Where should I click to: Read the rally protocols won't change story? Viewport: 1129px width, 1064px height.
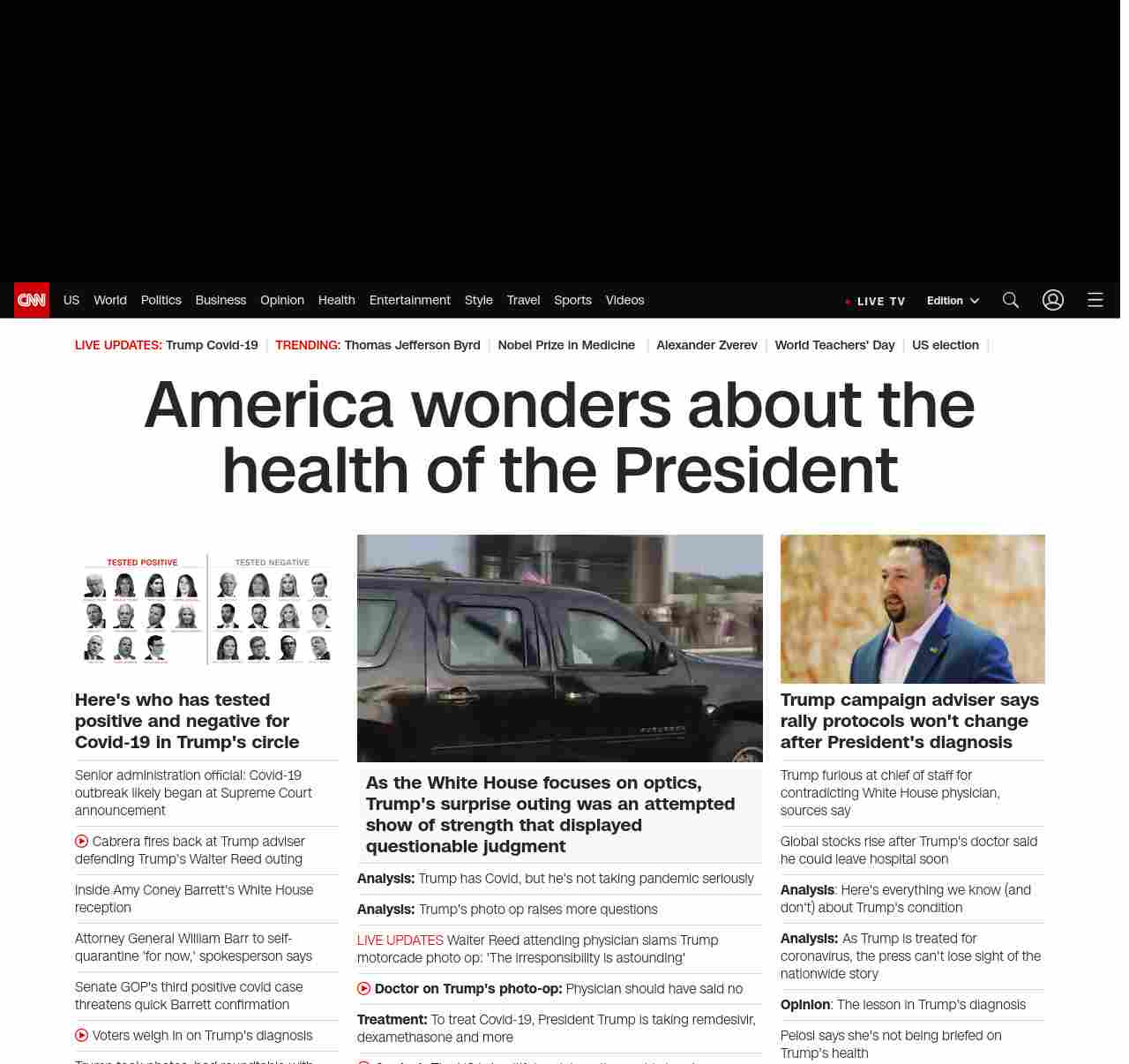[909, 721]
